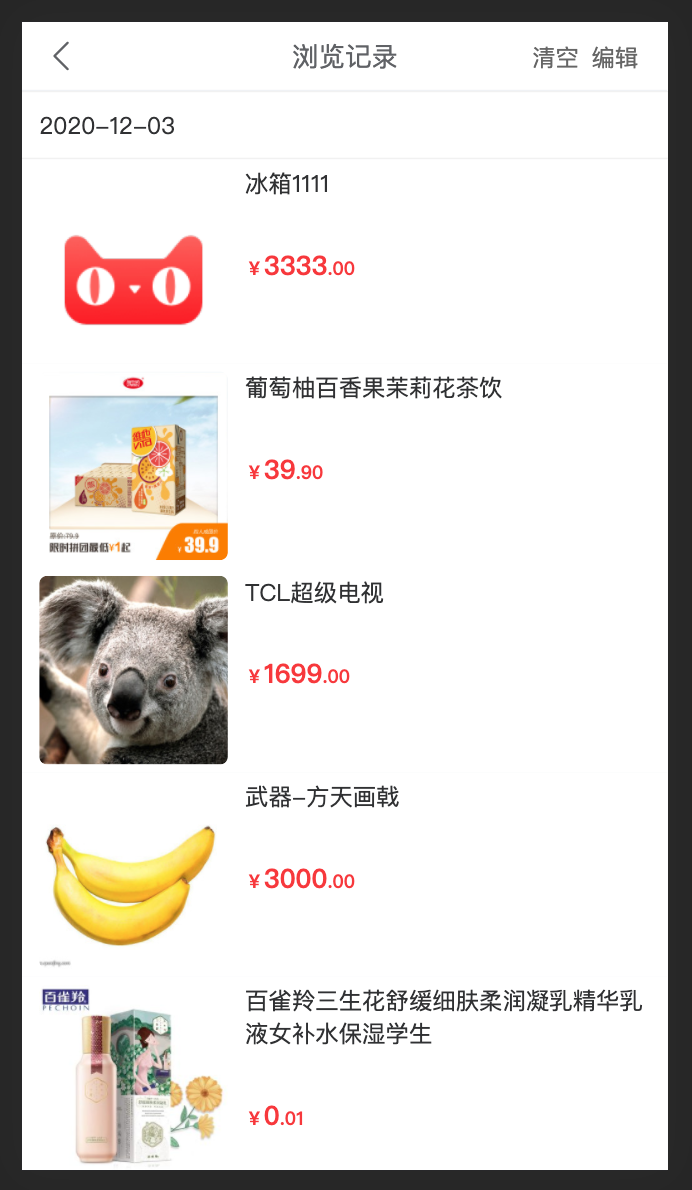Tap 清空 to clear browsing history
Image resolution: width=692 pixels, height=1190 pixels.
pyautogui.click(x=555, y=58)
